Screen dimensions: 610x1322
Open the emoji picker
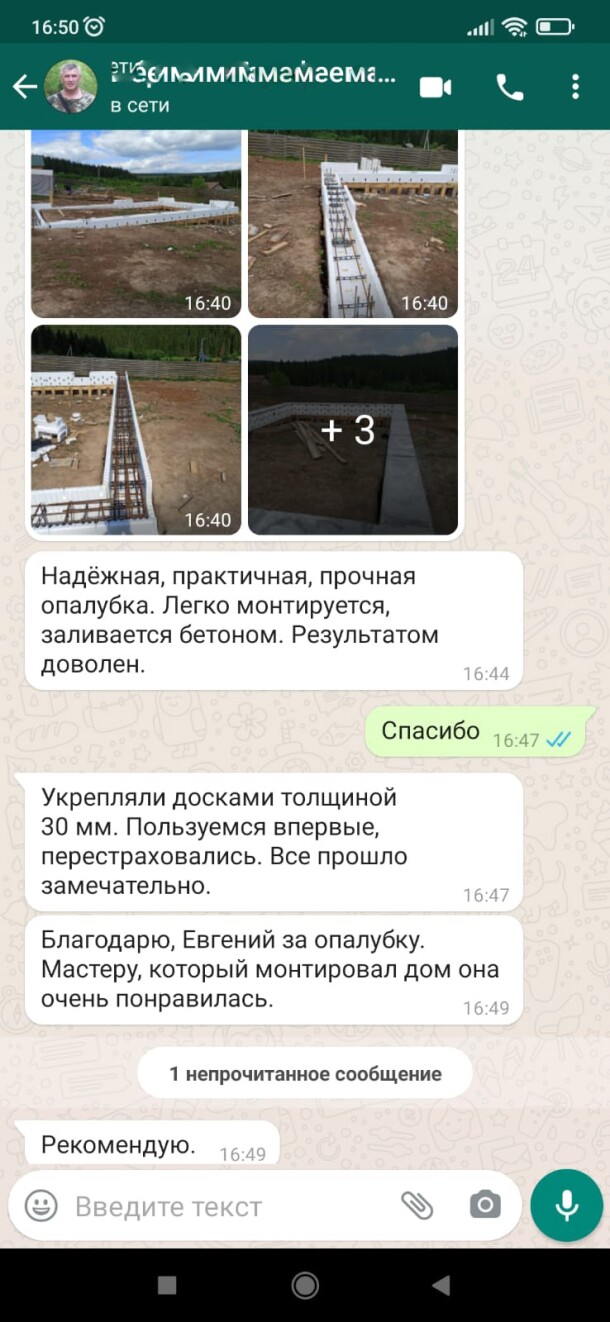click(x=41, y=1205)
